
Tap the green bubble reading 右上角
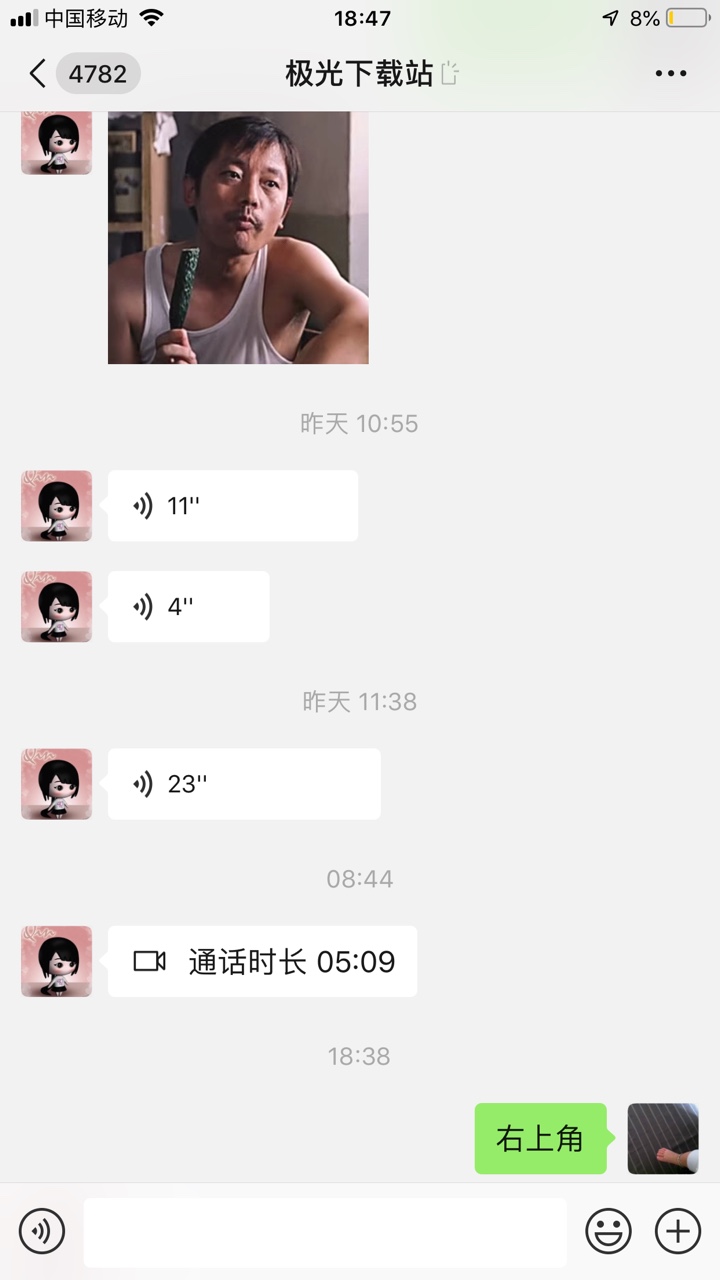540,1139
